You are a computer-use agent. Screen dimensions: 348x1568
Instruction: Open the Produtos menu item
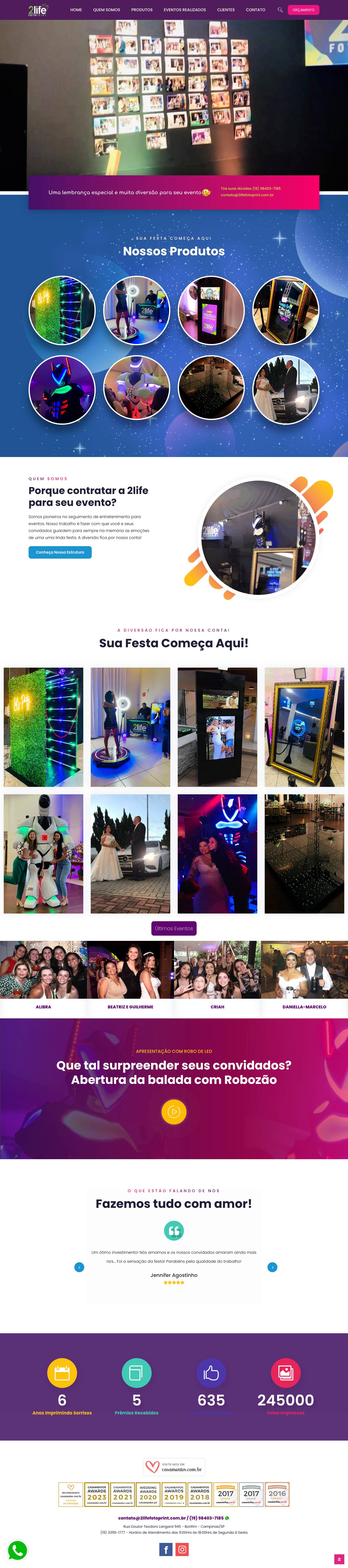(142, 10)
